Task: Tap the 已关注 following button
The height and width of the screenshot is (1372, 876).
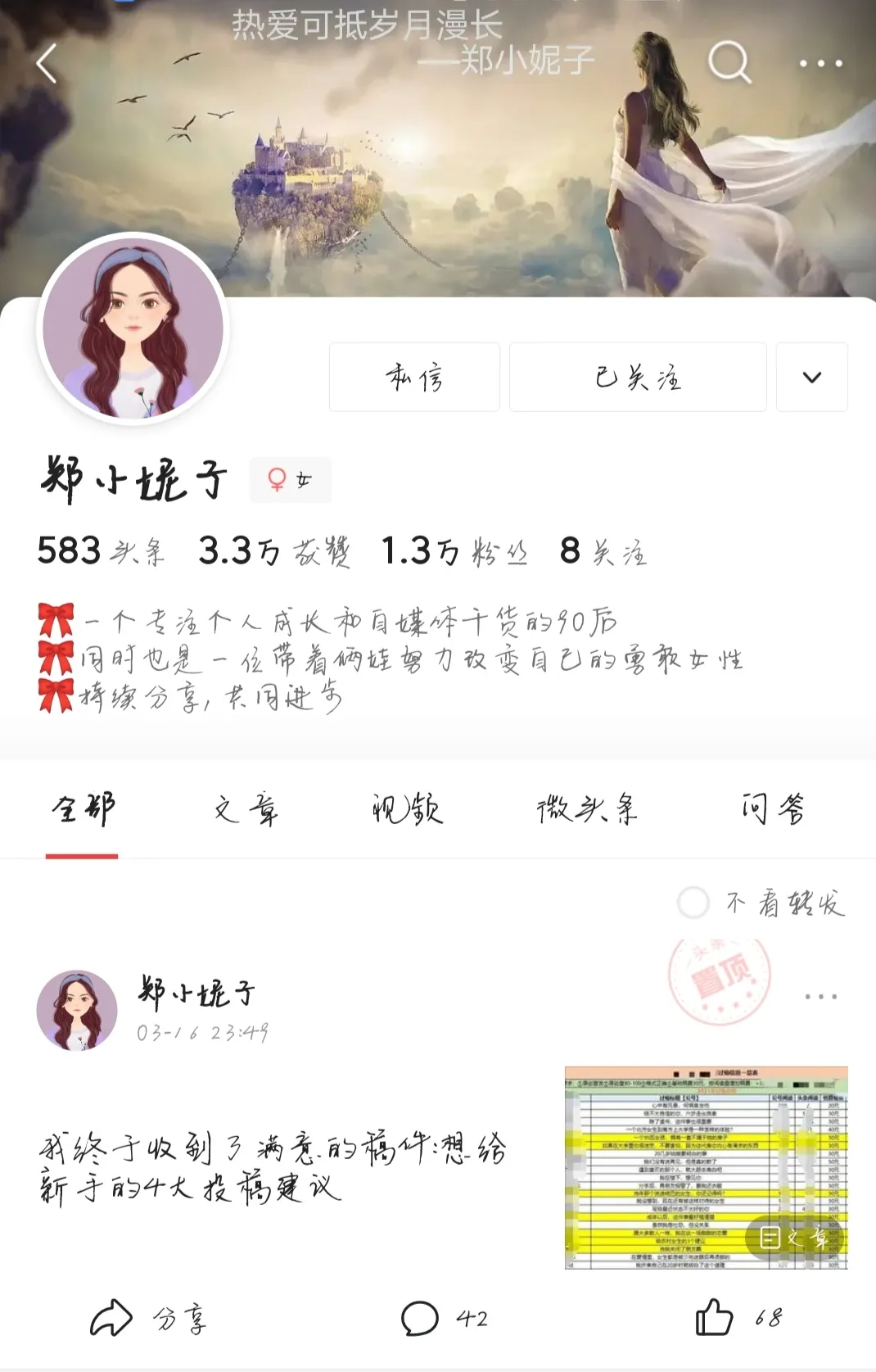Action: click(637, 378)
